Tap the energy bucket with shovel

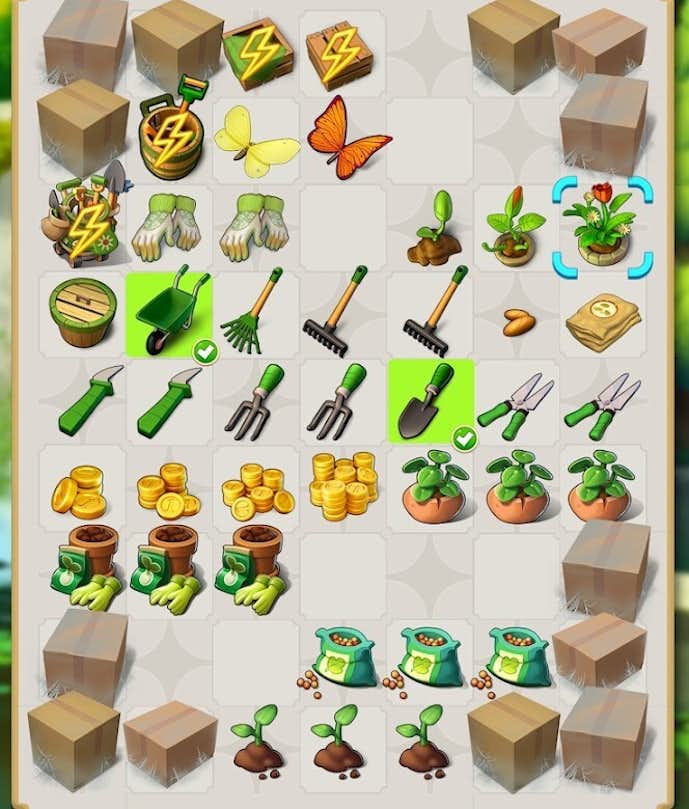pyautogui.click(x=172, y=133)
